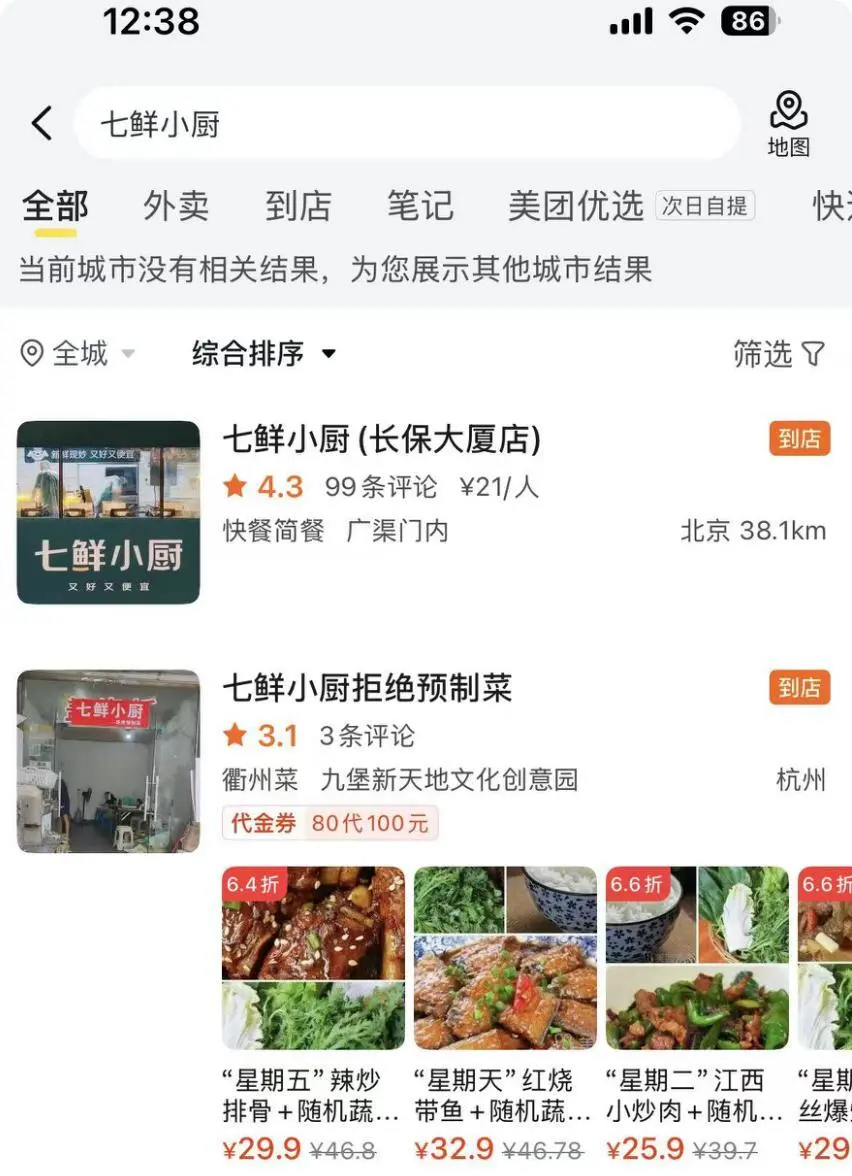This screenshot has width=852, height=1176.
Task: Select the 美团优选 tab
Action: [x=574, y=206]
